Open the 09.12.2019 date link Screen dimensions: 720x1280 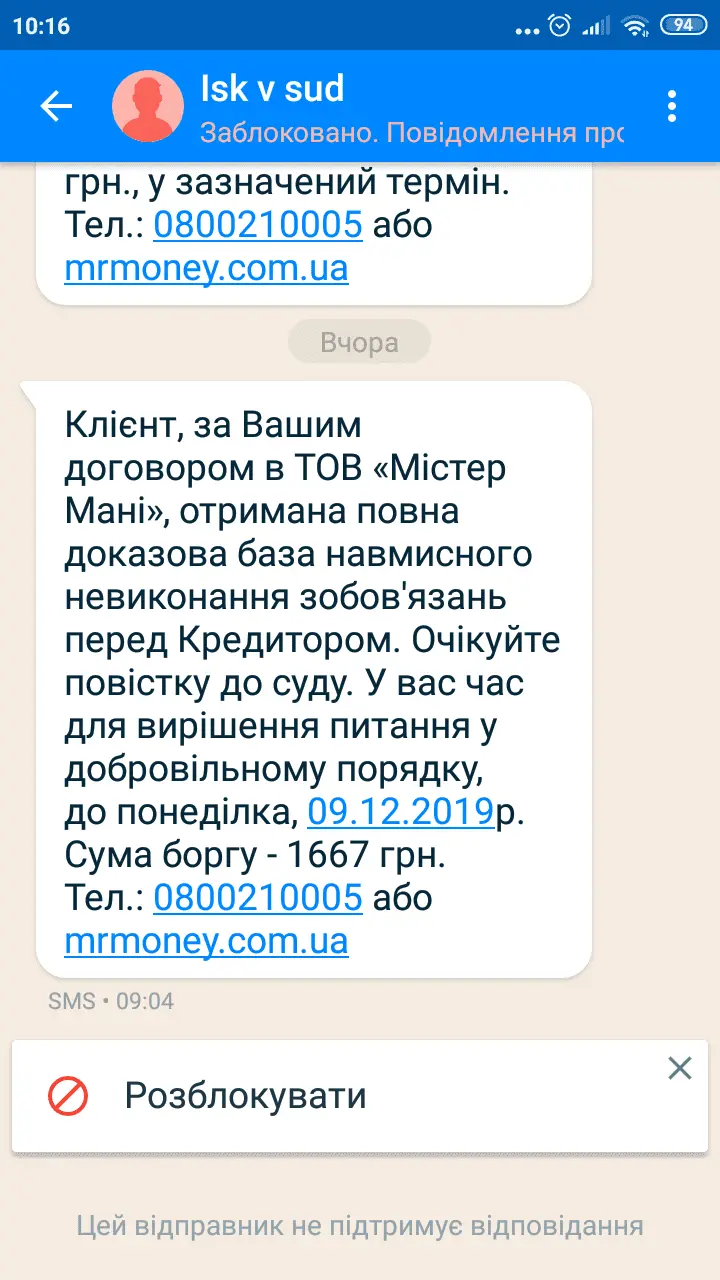point(401,812)
